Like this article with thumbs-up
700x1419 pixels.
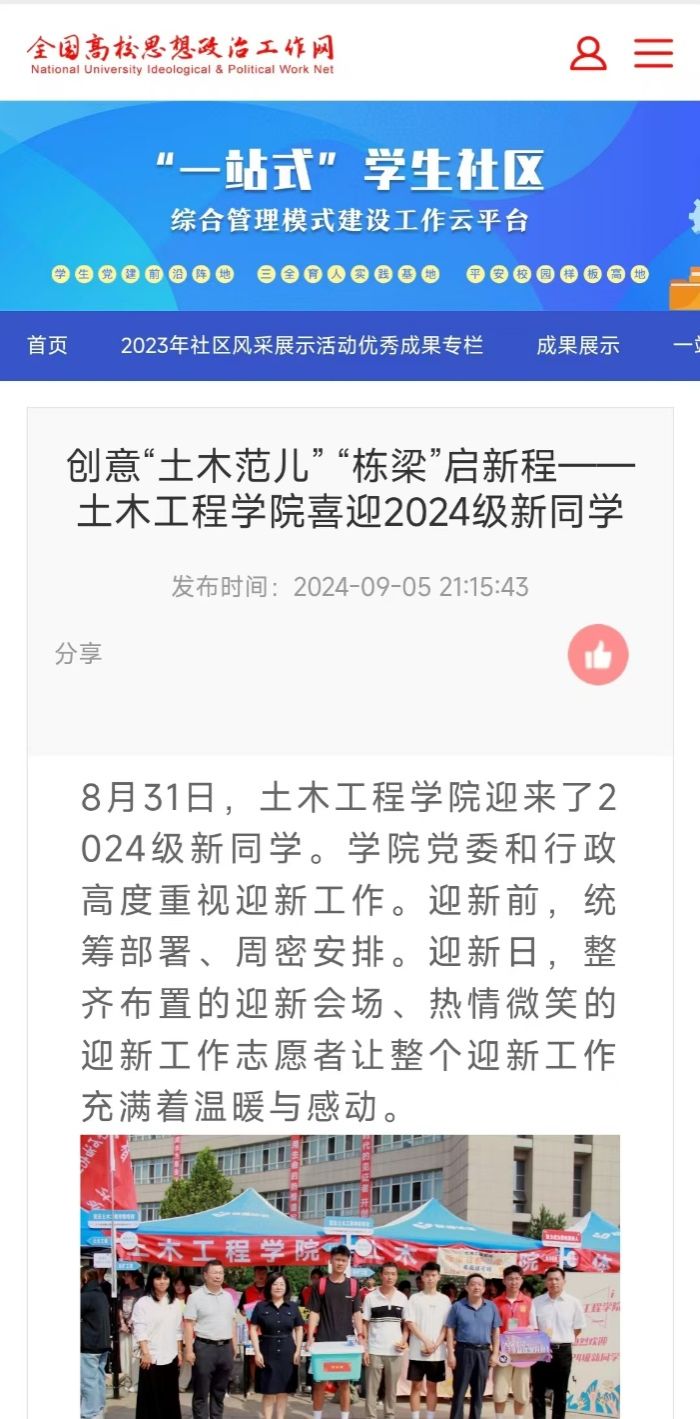coord(598,656)
